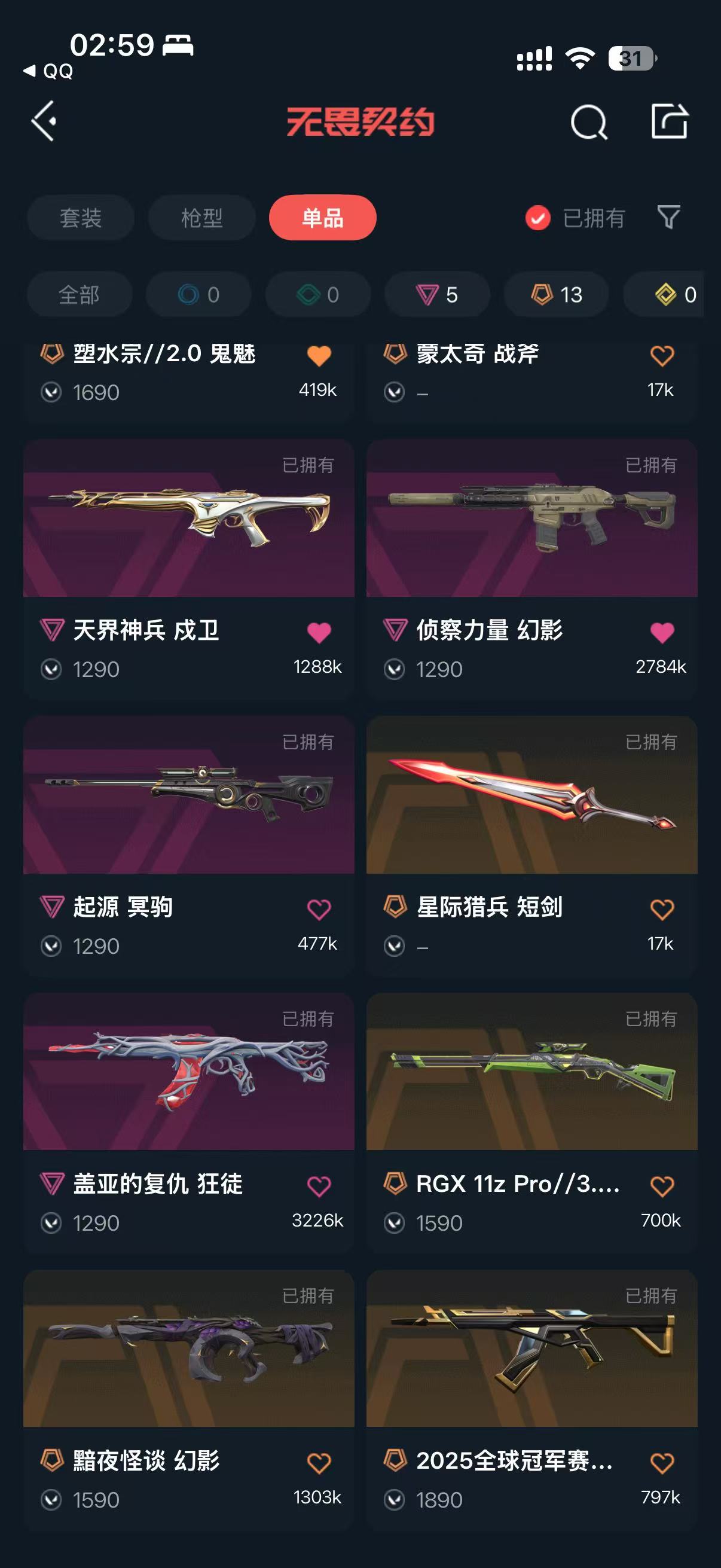The image size is (721, 1568).
Task: Switch to the 套装 tab
Action: pos(80,217)
